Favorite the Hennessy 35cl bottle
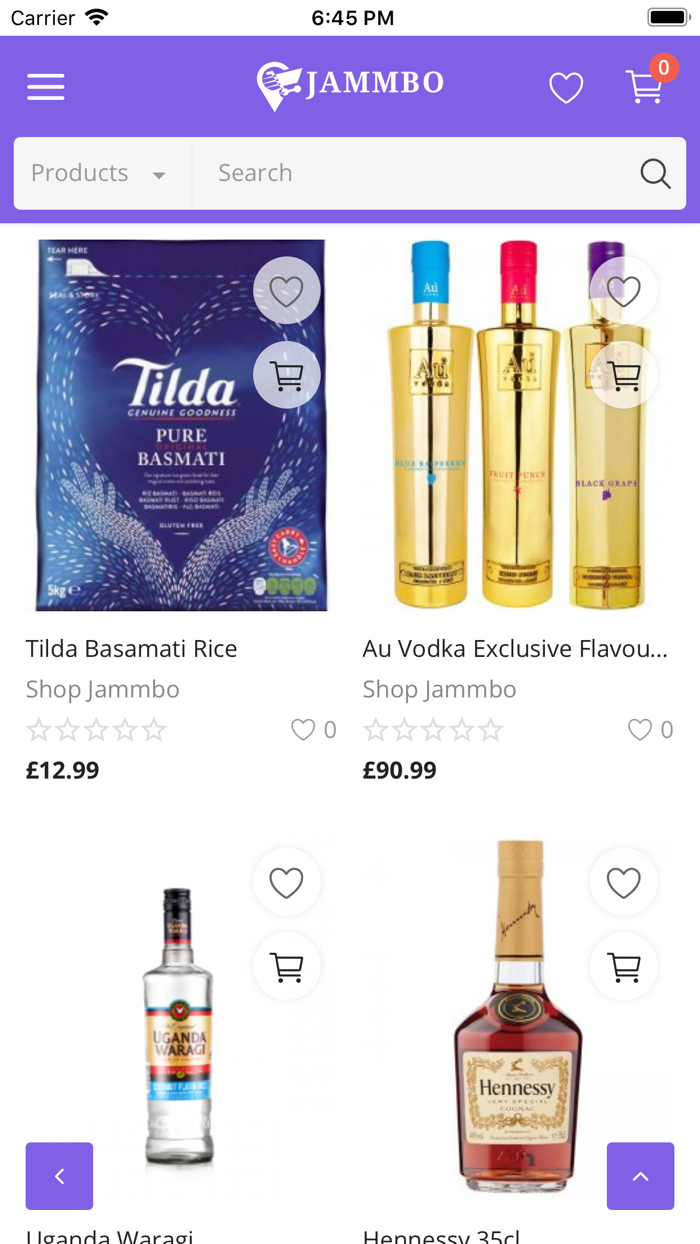This screenshot has width=700, height=1244. 624,883
